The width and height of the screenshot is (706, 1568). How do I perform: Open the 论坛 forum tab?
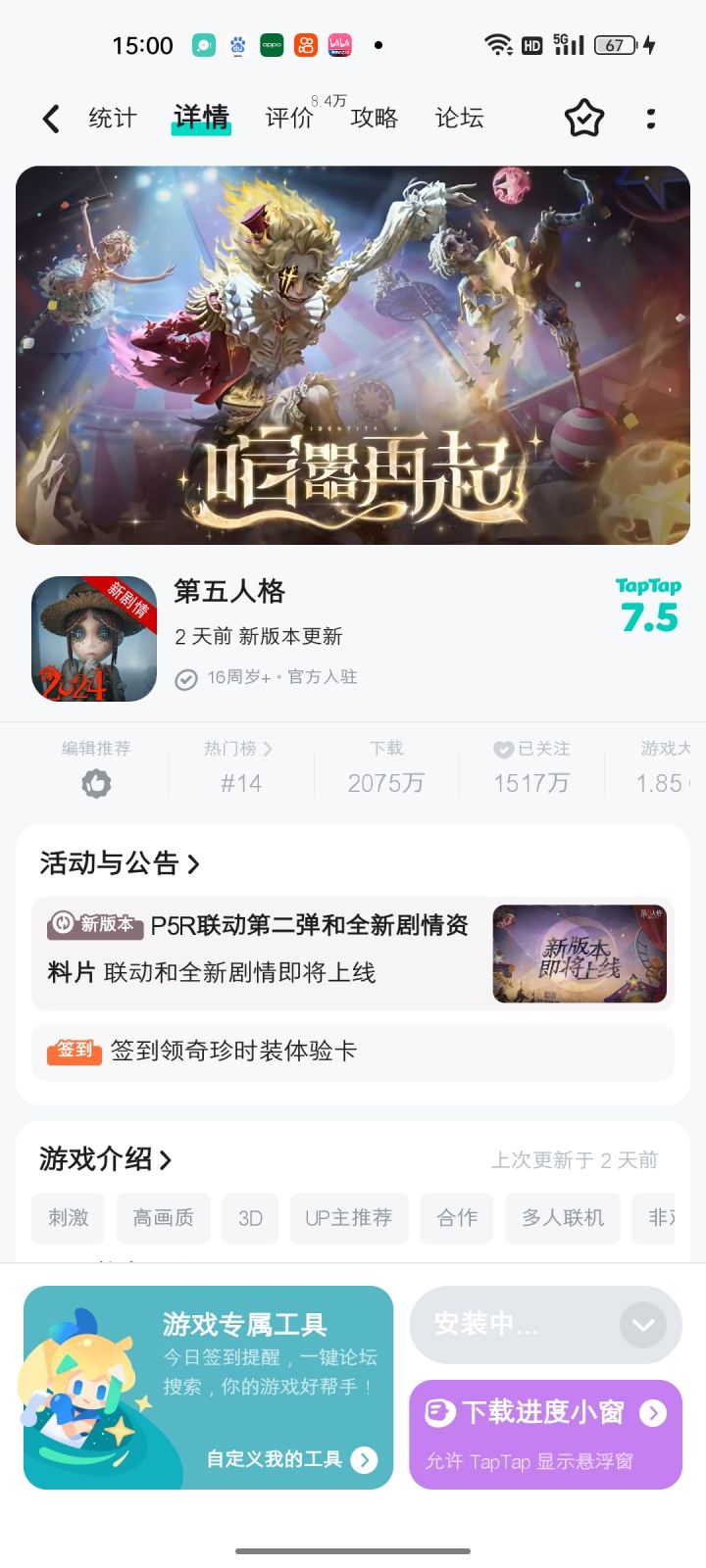click(457, 119)
